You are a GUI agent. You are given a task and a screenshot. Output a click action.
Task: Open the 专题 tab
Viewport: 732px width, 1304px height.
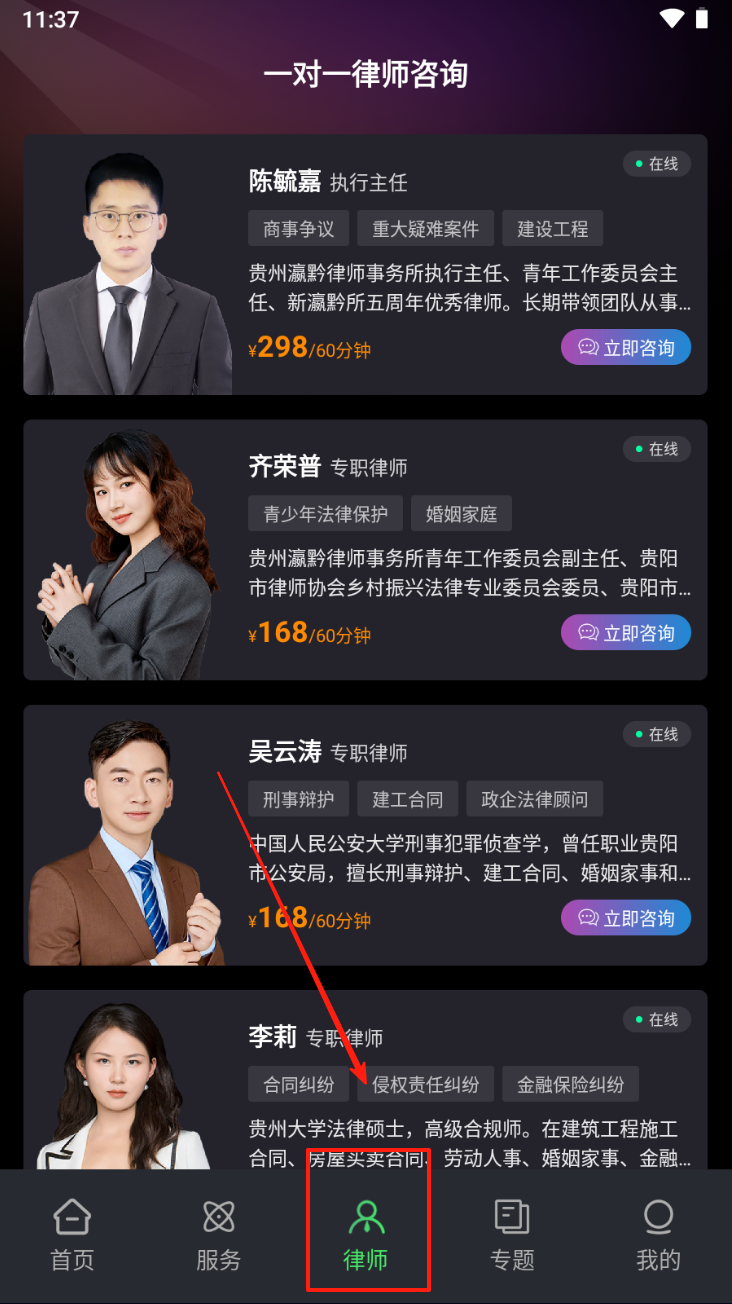(x=512, y=1236)
